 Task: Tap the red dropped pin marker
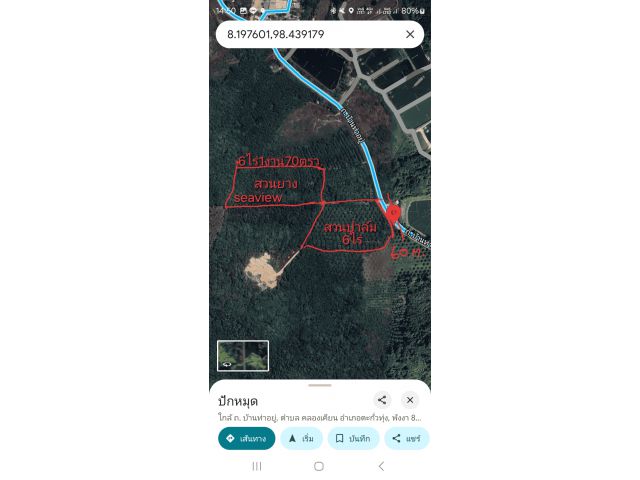coord(393,213)
